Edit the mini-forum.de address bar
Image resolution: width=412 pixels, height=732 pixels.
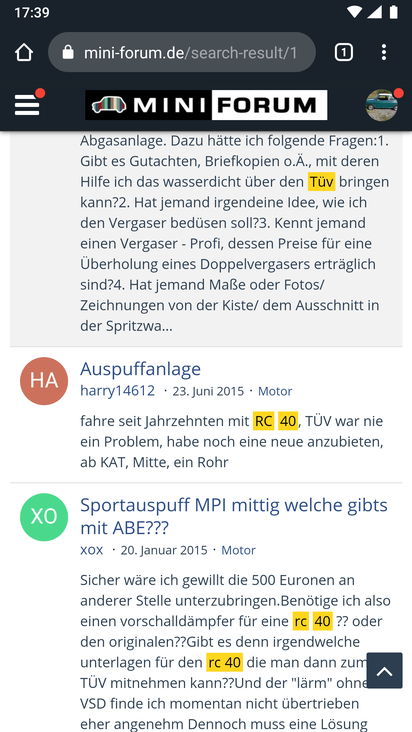point(182,52)
